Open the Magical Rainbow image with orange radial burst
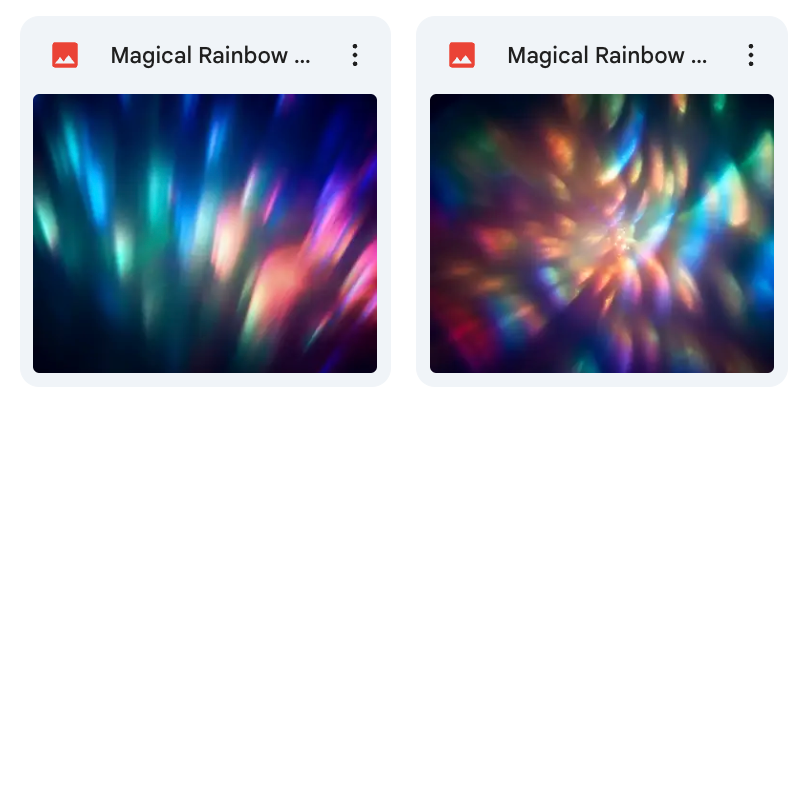This screenshot has width=800, height=802. (601, 233)
